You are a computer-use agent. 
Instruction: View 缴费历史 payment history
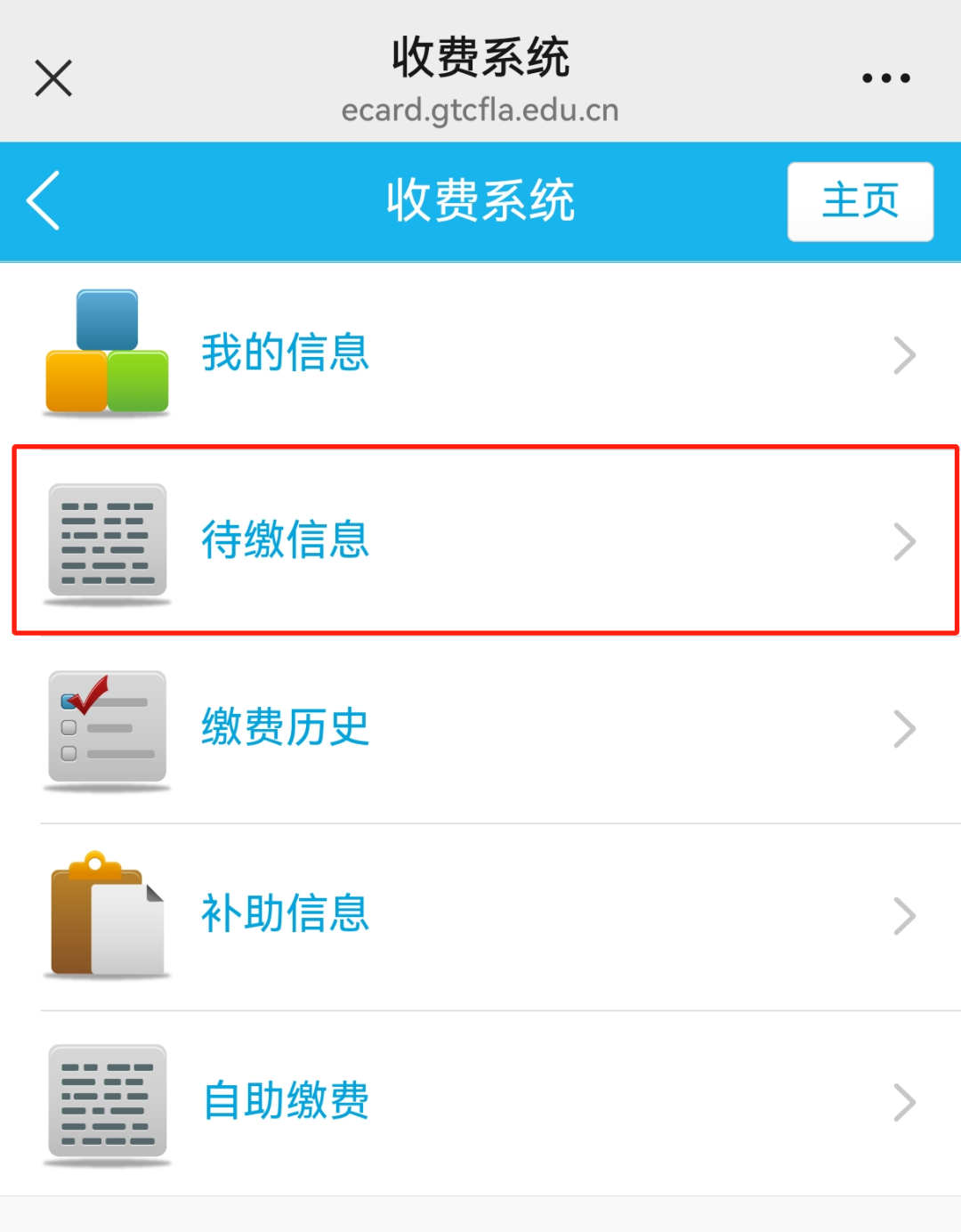(480, 727)
